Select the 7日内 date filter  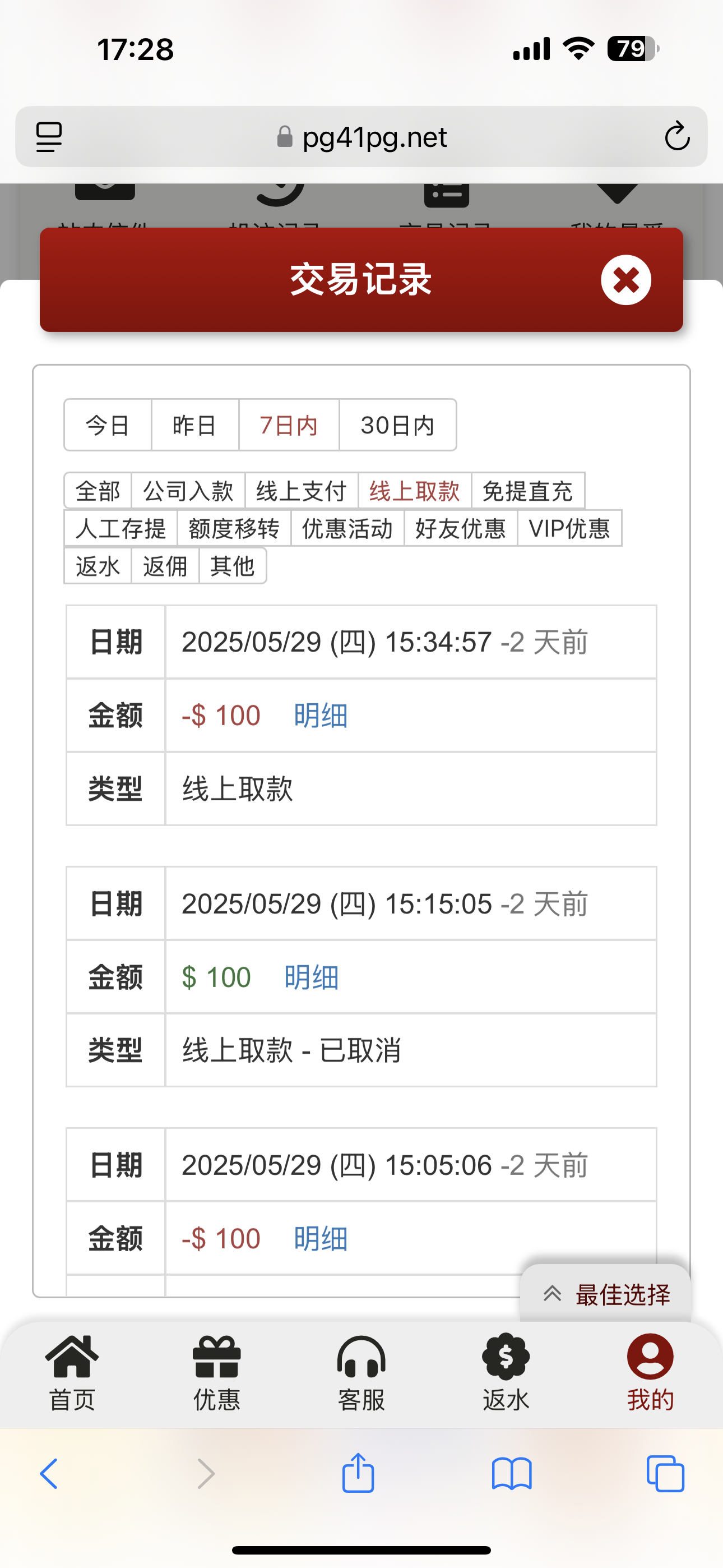point(289,426)
